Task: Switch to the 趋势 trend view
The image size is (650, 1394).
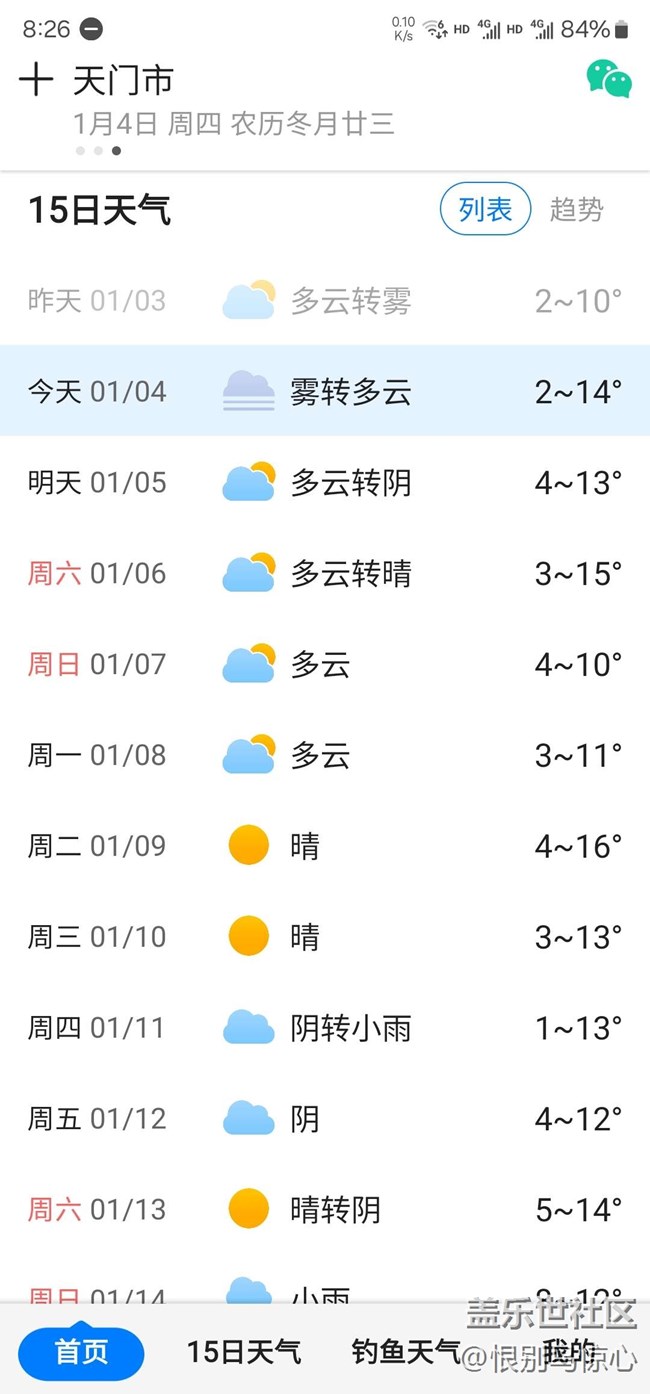Action: [x=576, y=210]
